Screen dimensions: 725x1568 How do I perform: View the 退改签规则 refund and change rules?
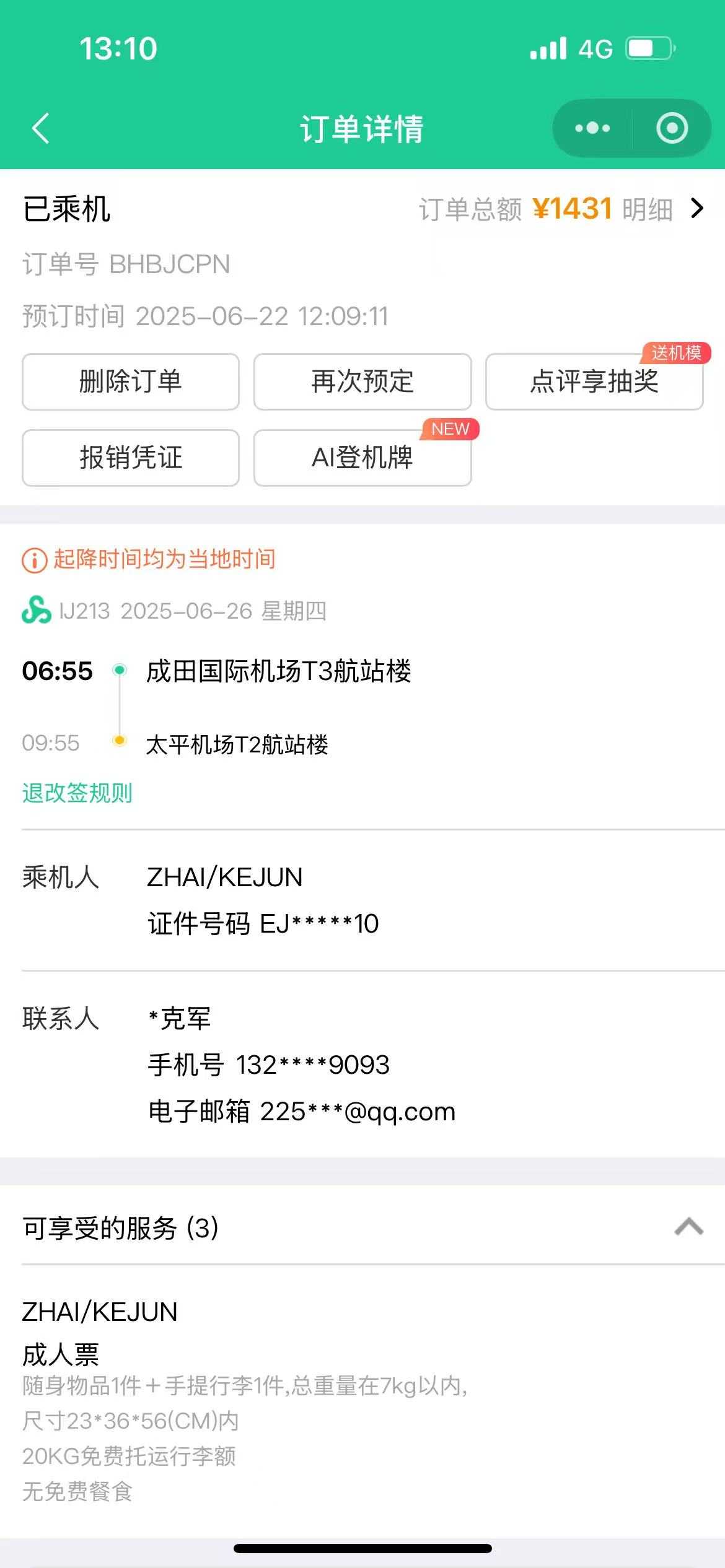[x=77, y=793]
